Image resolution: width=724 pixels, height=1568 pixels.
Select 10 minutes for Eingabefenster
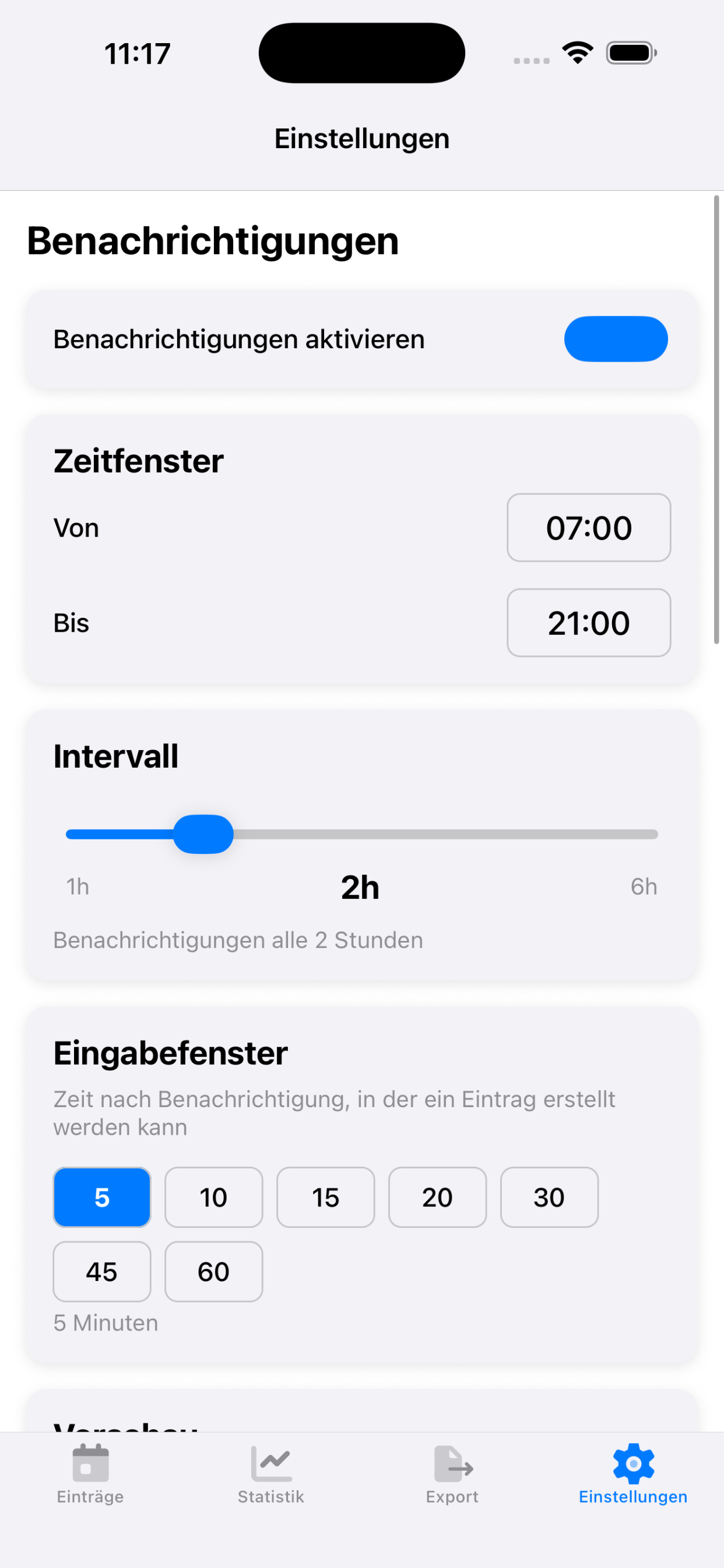click(x=213, y=1196)
